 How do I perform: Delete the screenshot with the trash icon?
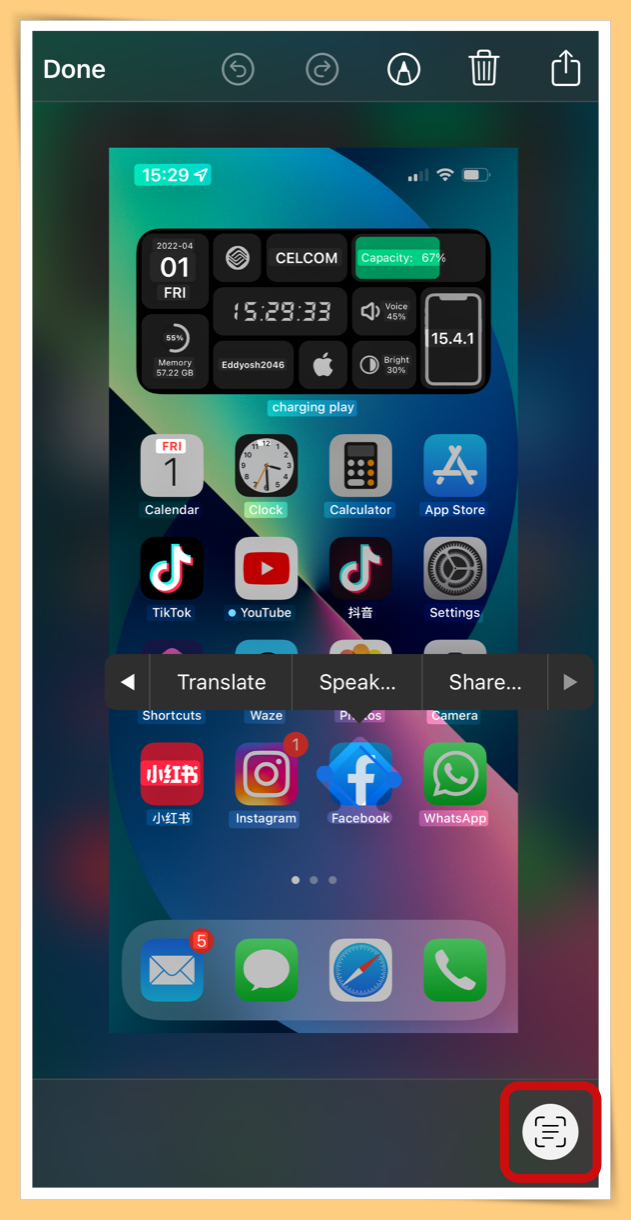coord(484,69)
